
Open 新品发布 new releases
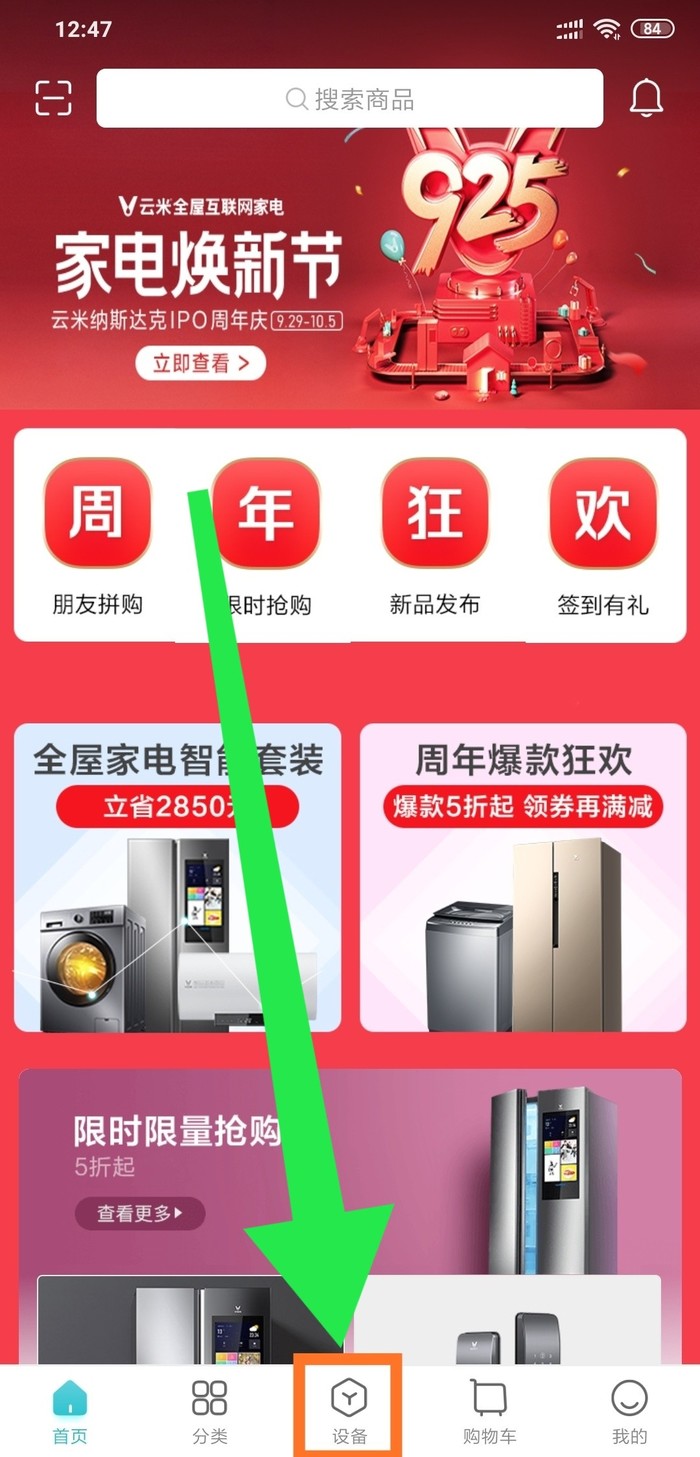[435, 535]
